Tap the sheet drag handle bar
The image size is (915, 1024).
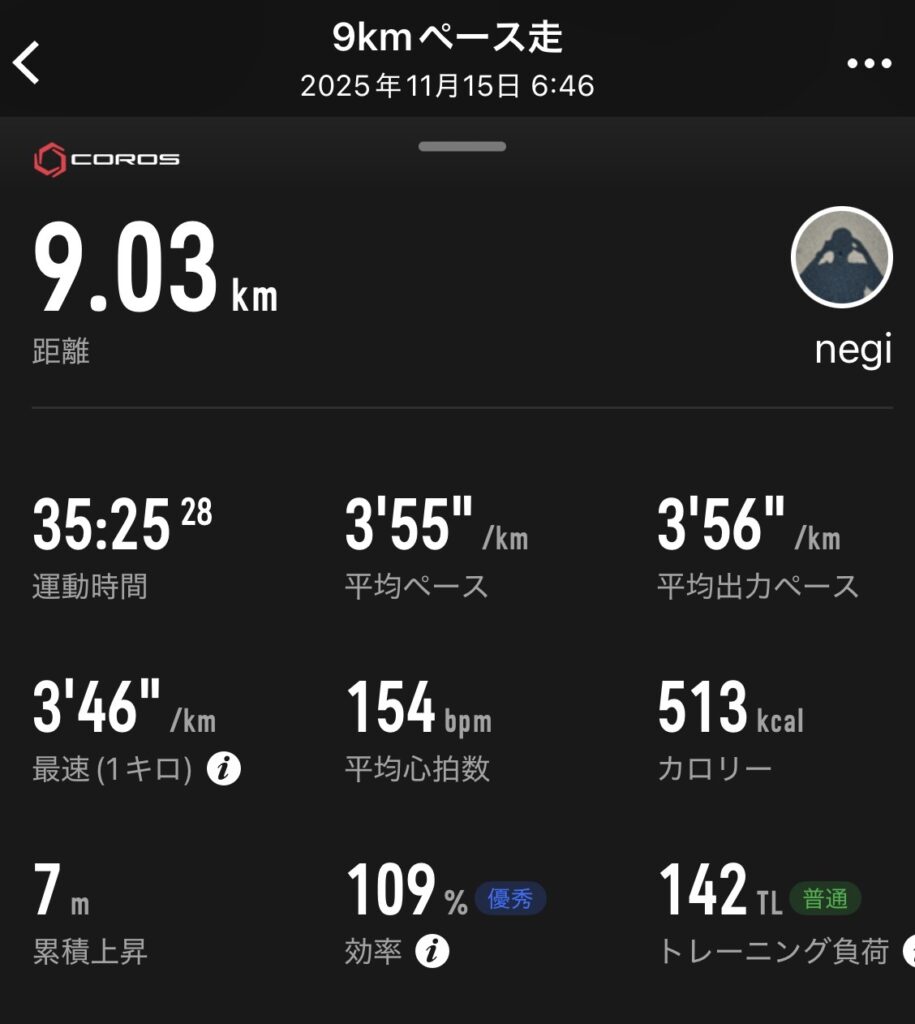462,147
